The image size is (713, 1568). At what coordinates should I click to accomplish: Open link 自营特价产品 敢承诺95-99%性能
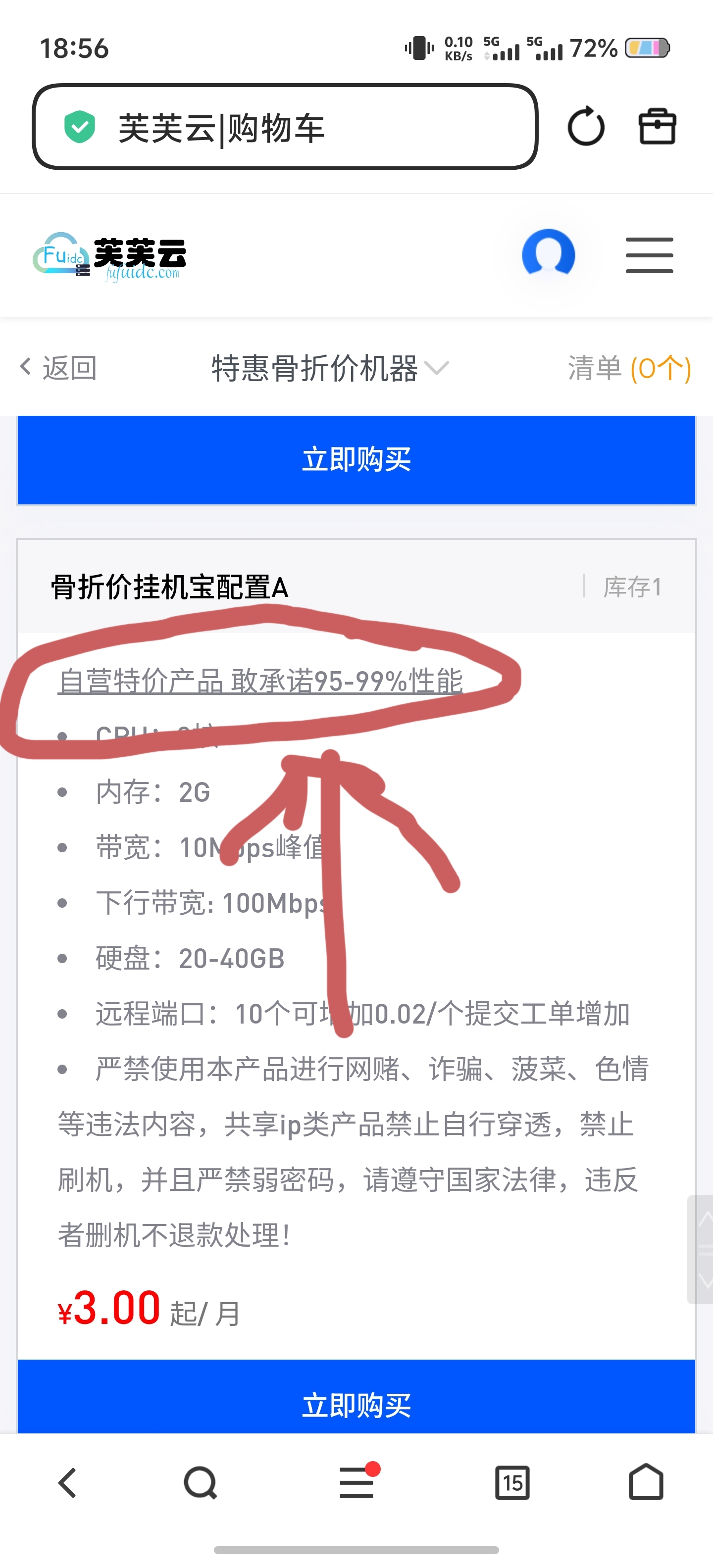point(260,681)
